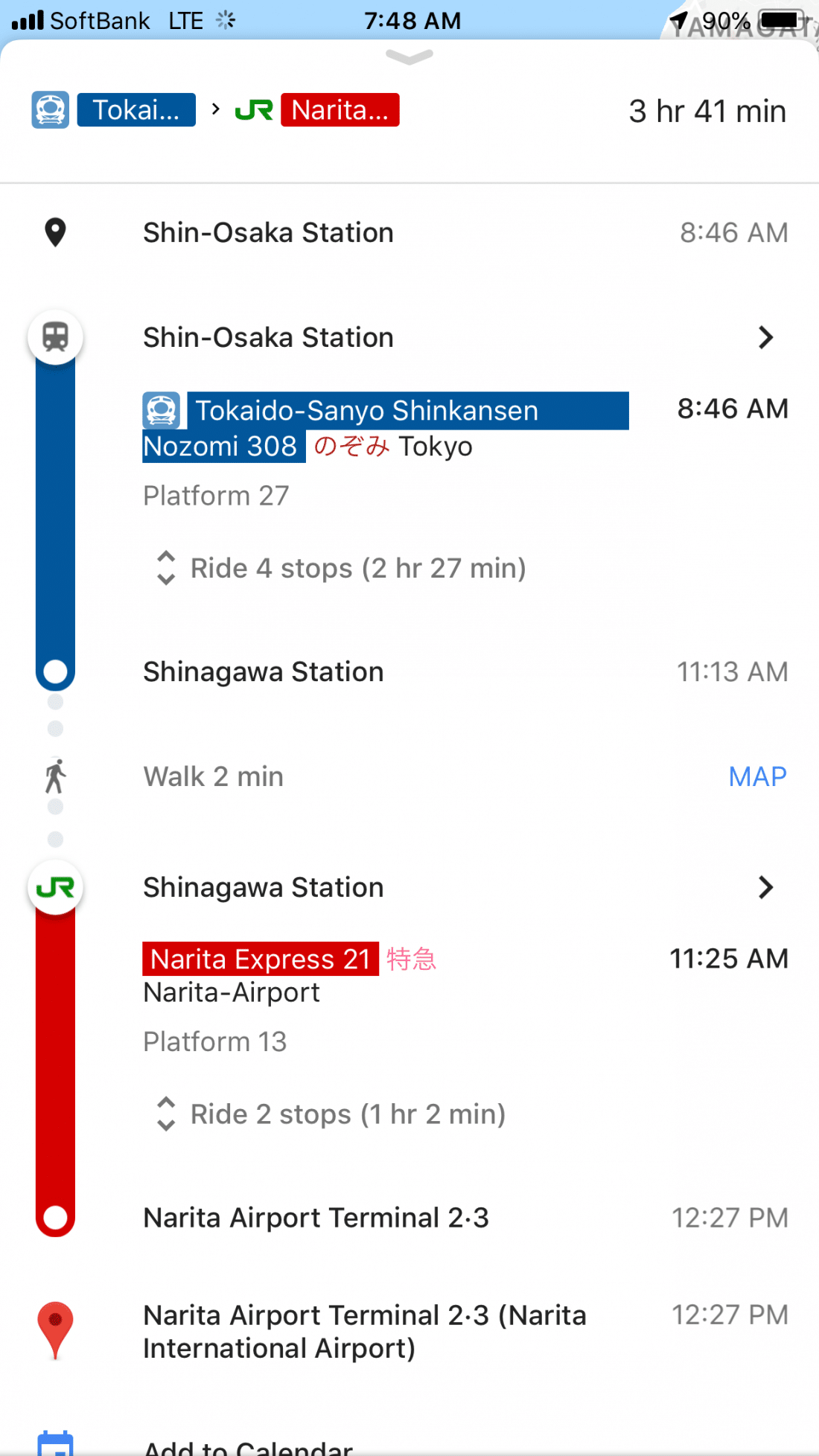Expand the Ride 4 stops list

(x=341, y=569)
